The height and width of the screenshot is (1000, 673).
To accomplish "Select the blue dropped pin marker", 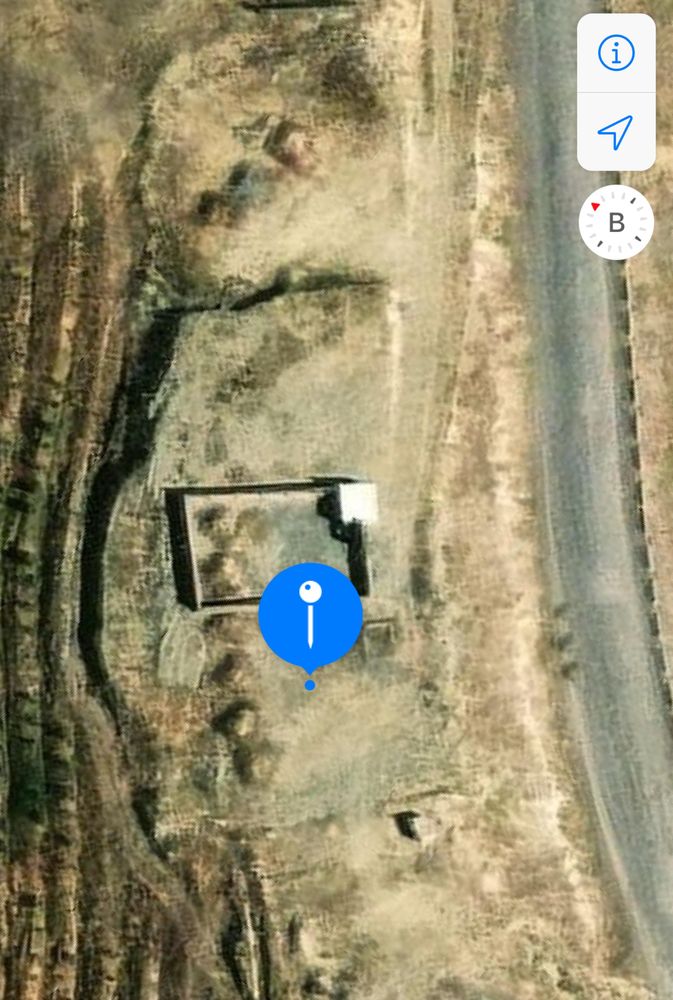I will [310, 615].
